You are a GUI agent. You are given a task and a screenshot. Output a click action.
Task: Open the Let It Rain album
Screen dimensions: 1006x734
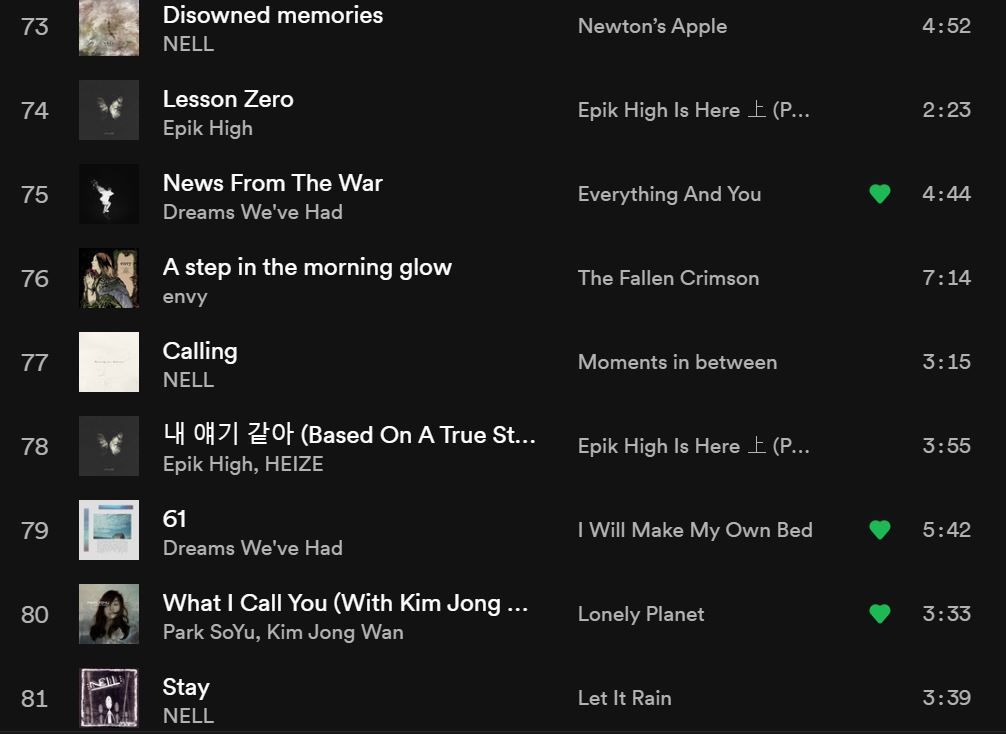[624, 698]
